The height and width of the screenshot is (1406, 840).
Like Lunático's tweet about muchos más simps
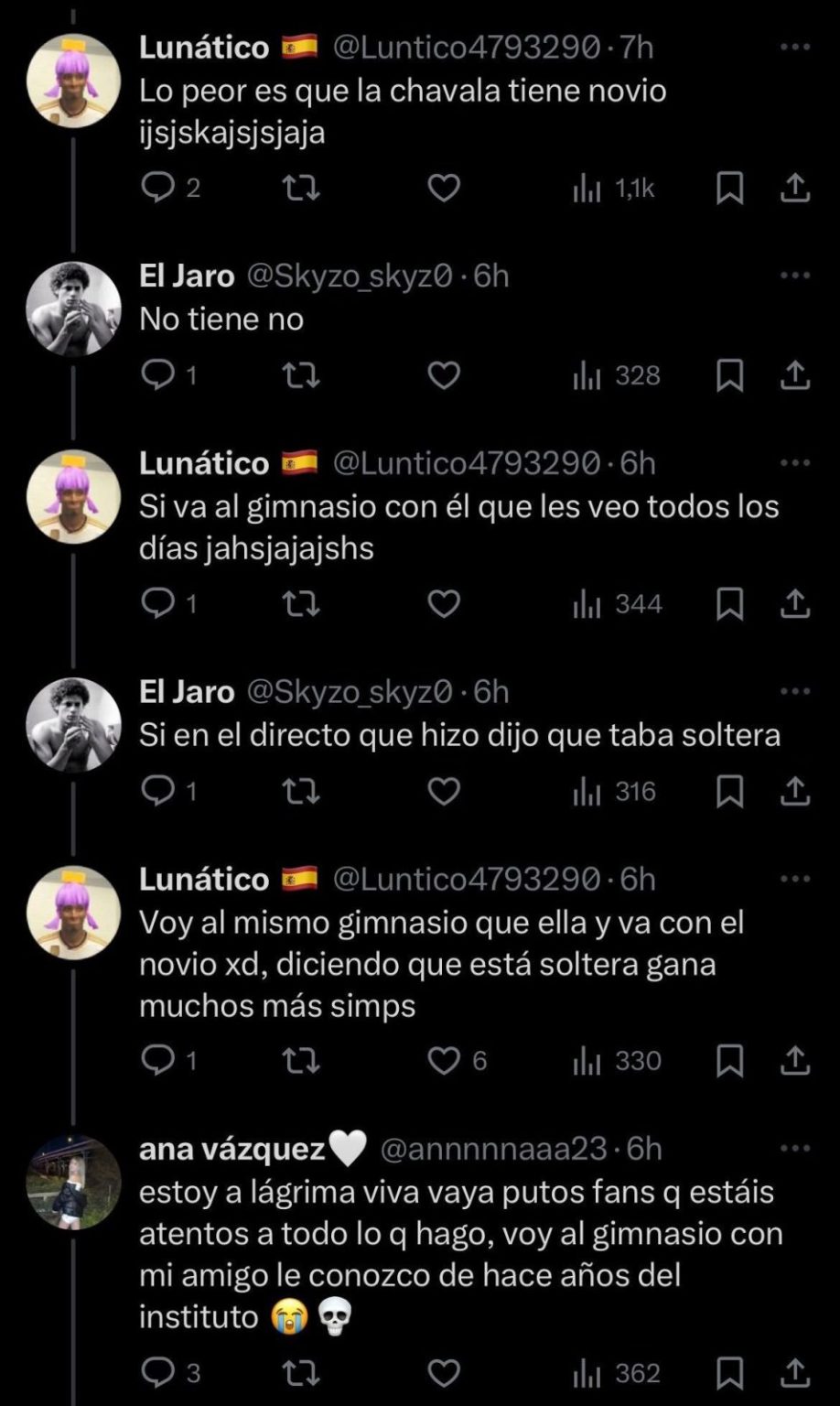[444, 1060]
